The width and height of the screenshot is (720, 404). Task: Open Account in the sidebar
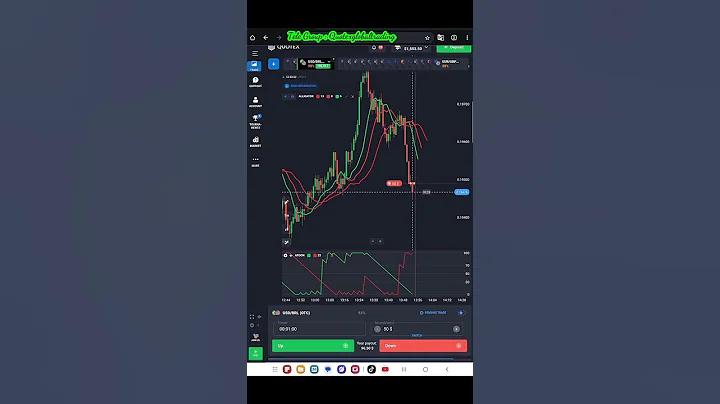(x=255, y=101)
